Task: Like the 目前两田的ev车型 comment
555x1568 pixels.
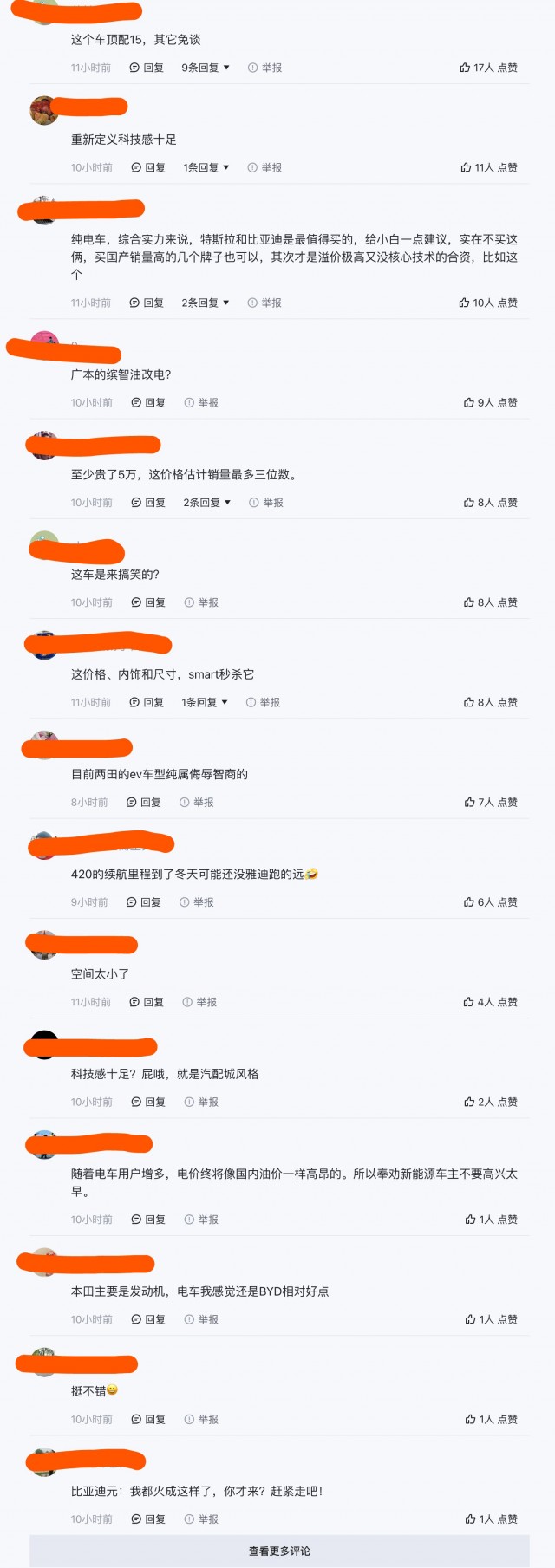Action: 491,802
